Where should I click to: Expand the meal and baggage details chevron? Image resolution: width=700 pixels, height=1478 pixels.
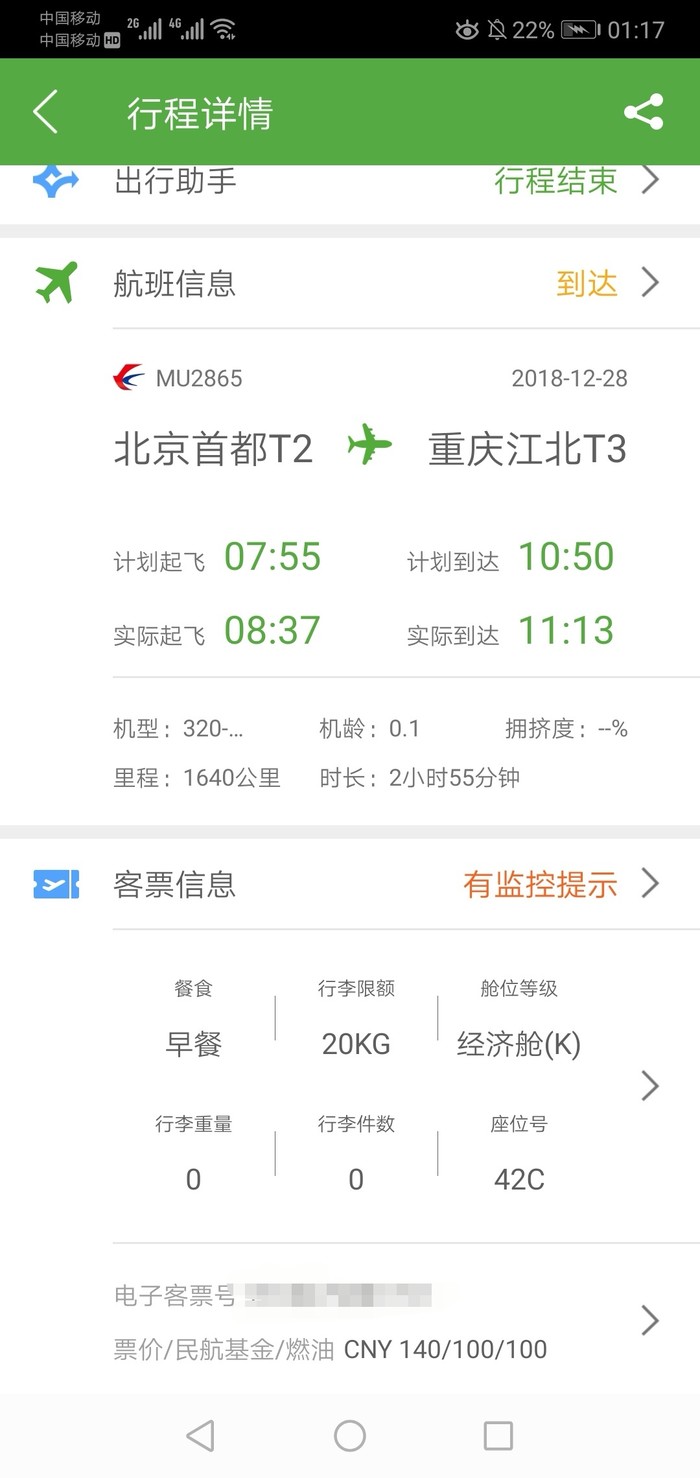(x=650, y=1085)
